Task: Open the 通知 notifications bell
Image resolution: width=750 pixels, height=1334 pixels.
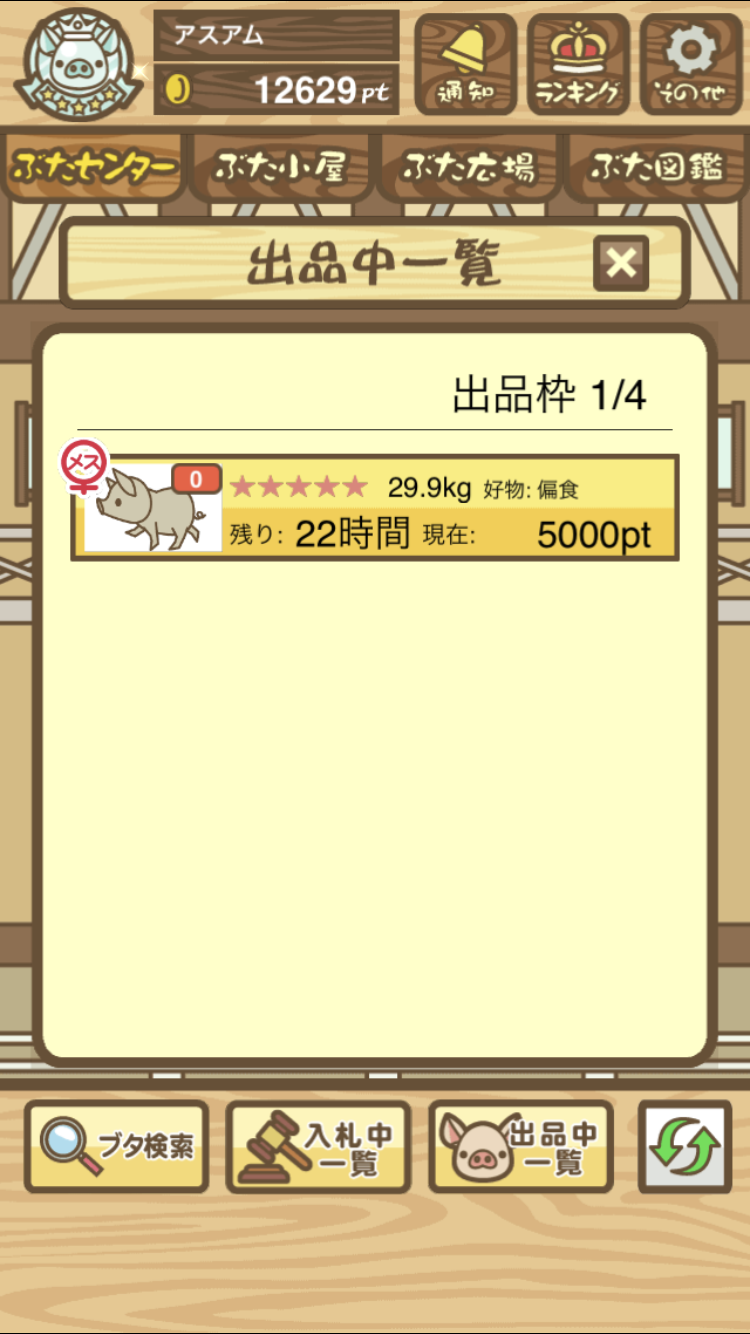Action: point(465,65)
